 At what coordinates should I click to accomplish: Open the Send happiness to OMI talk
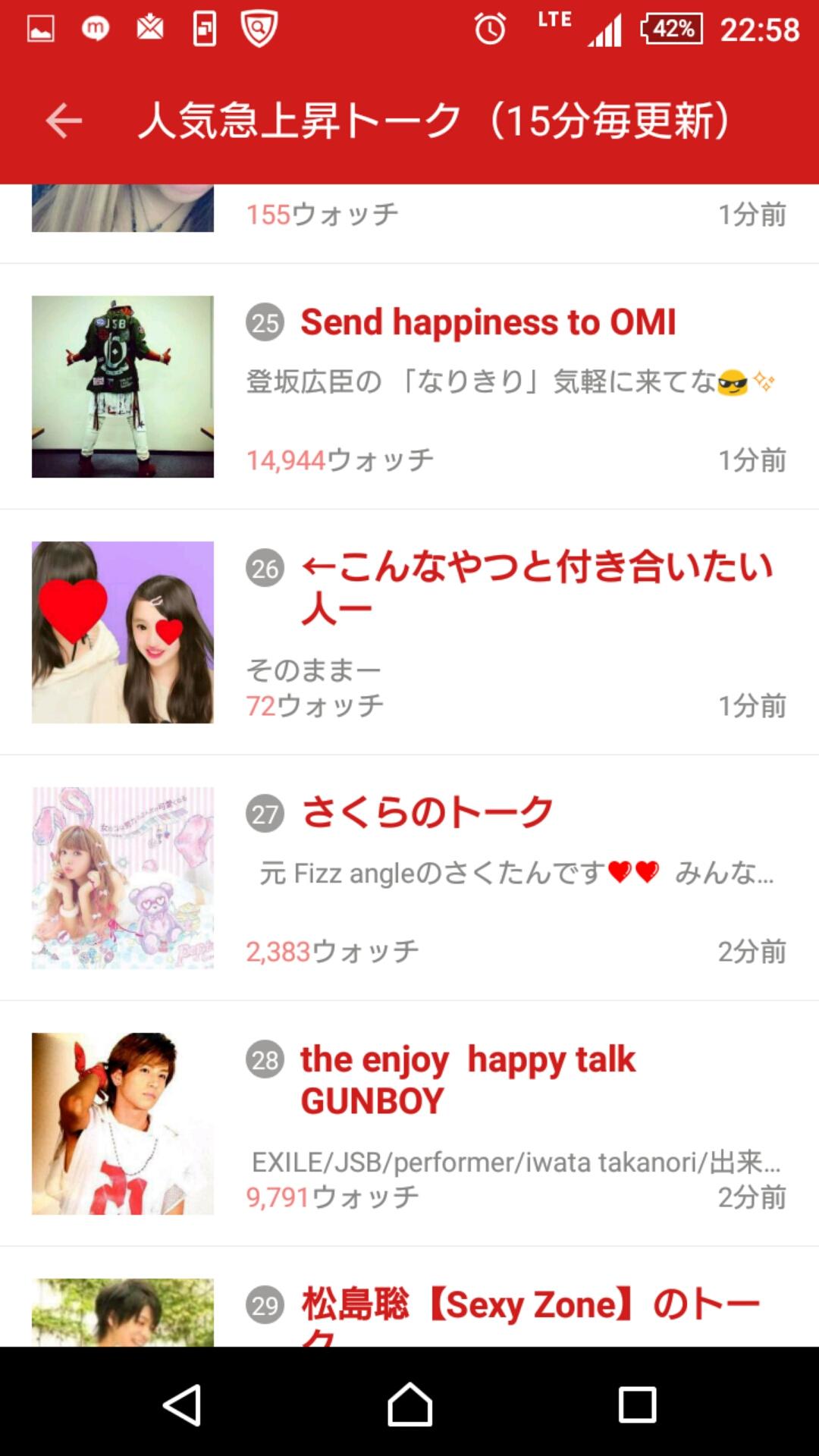[x=488, y=322]
